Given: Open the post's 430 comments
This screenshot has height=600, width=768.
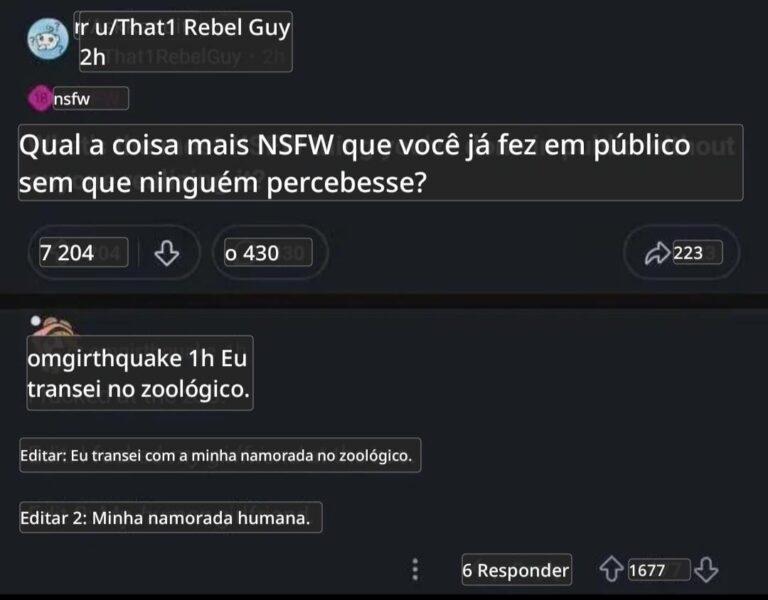Looking at the screenshot, I should point(262,254).
